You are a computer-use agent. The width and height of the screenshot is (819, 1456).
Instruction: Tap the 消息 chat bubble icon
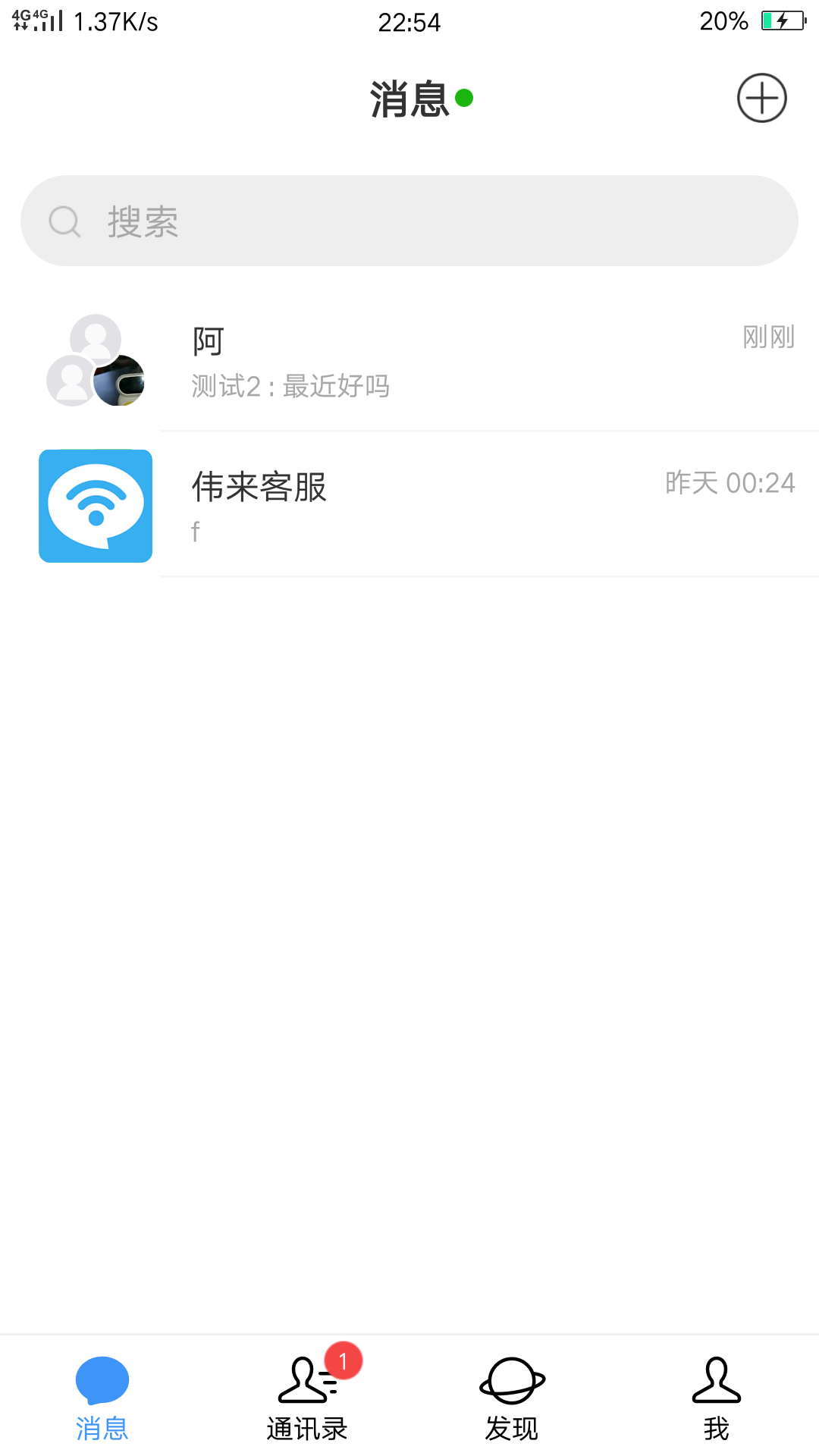point(102,1381)
